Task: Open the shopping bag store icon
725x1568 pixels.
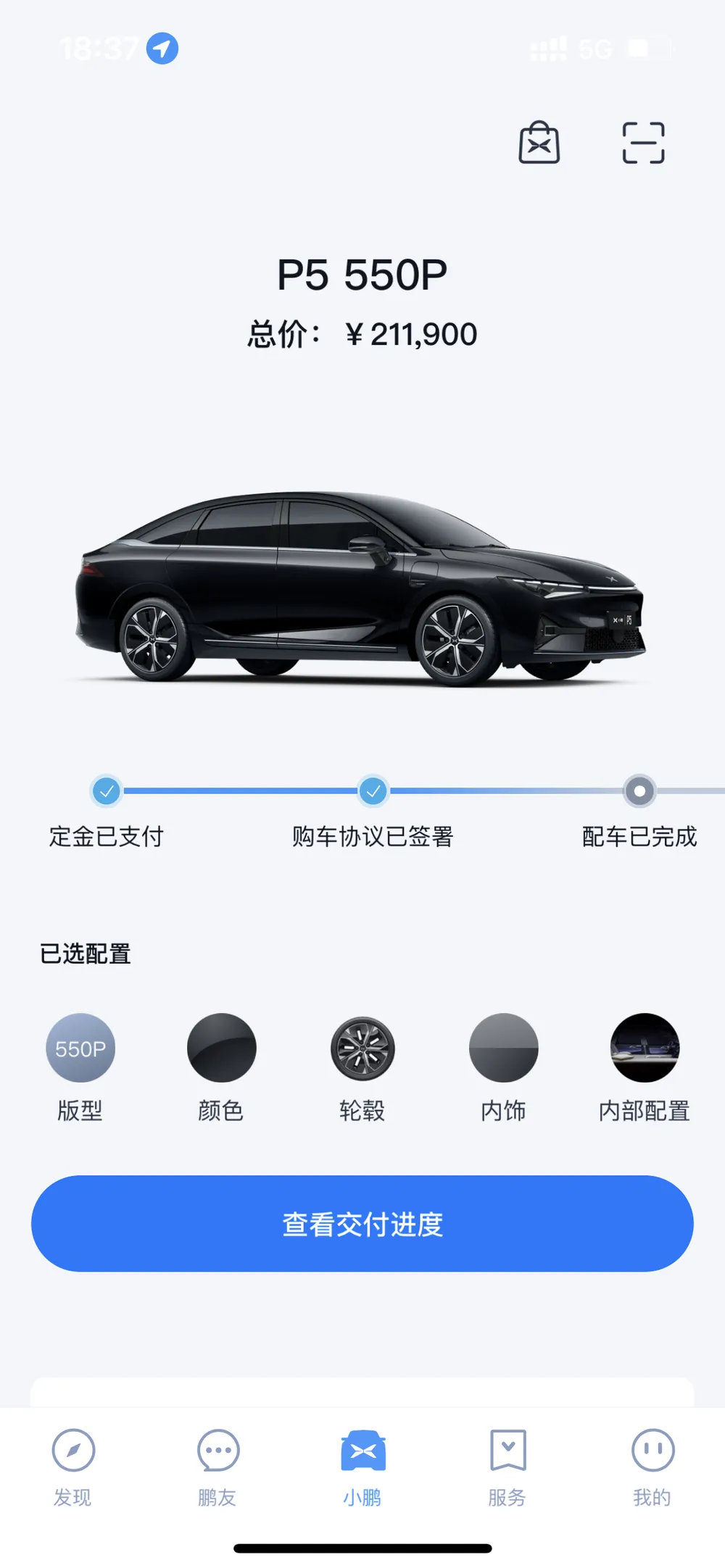Action: click(x=539, y=143)
